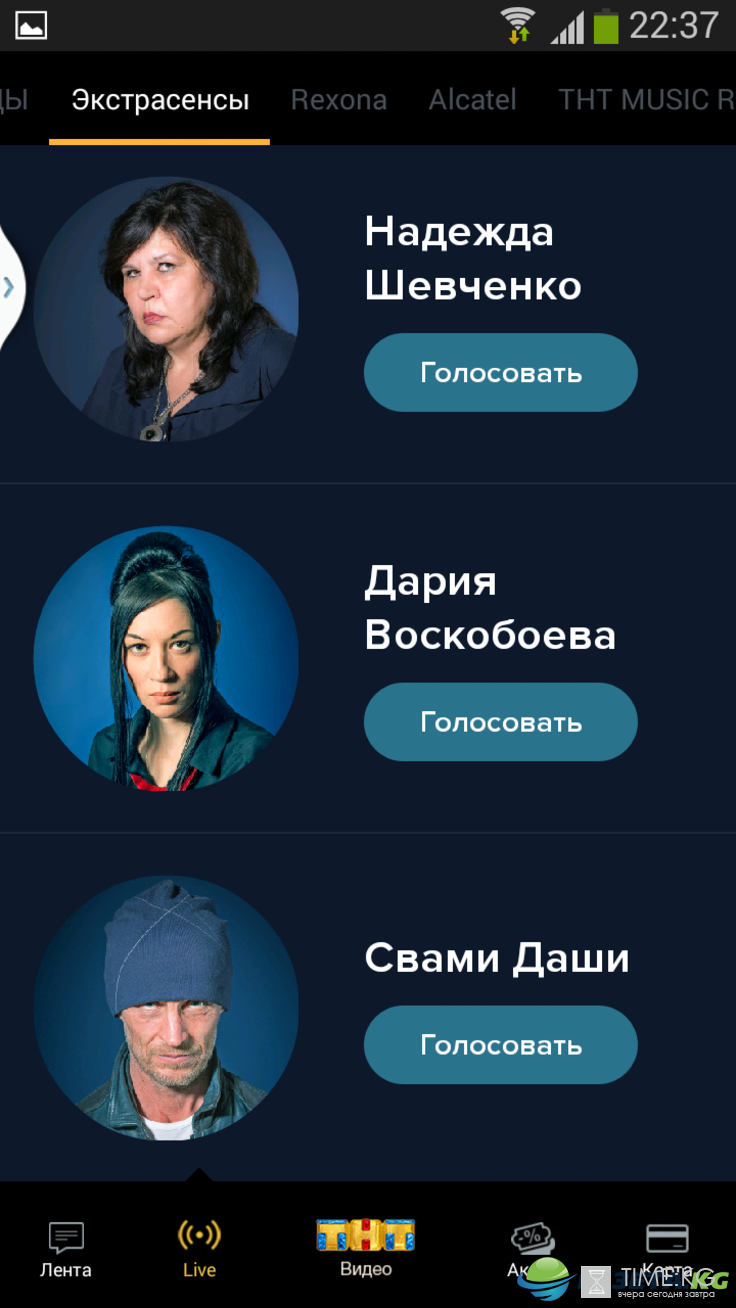This screenshot has height=1308, width=736.
Task: Vote for Надежда Шевченко
Action: [x=500, y=372]
